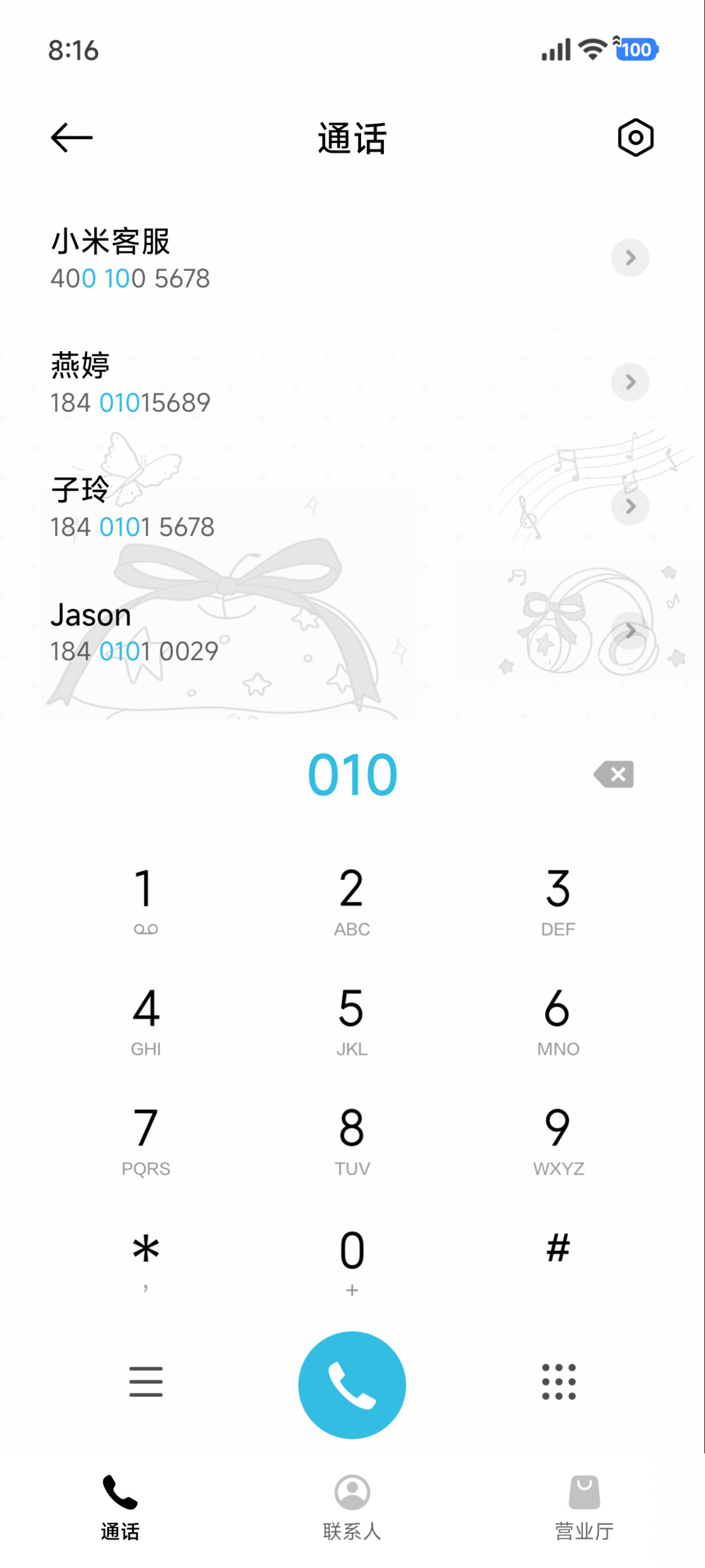The height and width of the screenshot is (1568, 705).
Task: Place call with blue phone button
Action: click(x=352, y=1385)
